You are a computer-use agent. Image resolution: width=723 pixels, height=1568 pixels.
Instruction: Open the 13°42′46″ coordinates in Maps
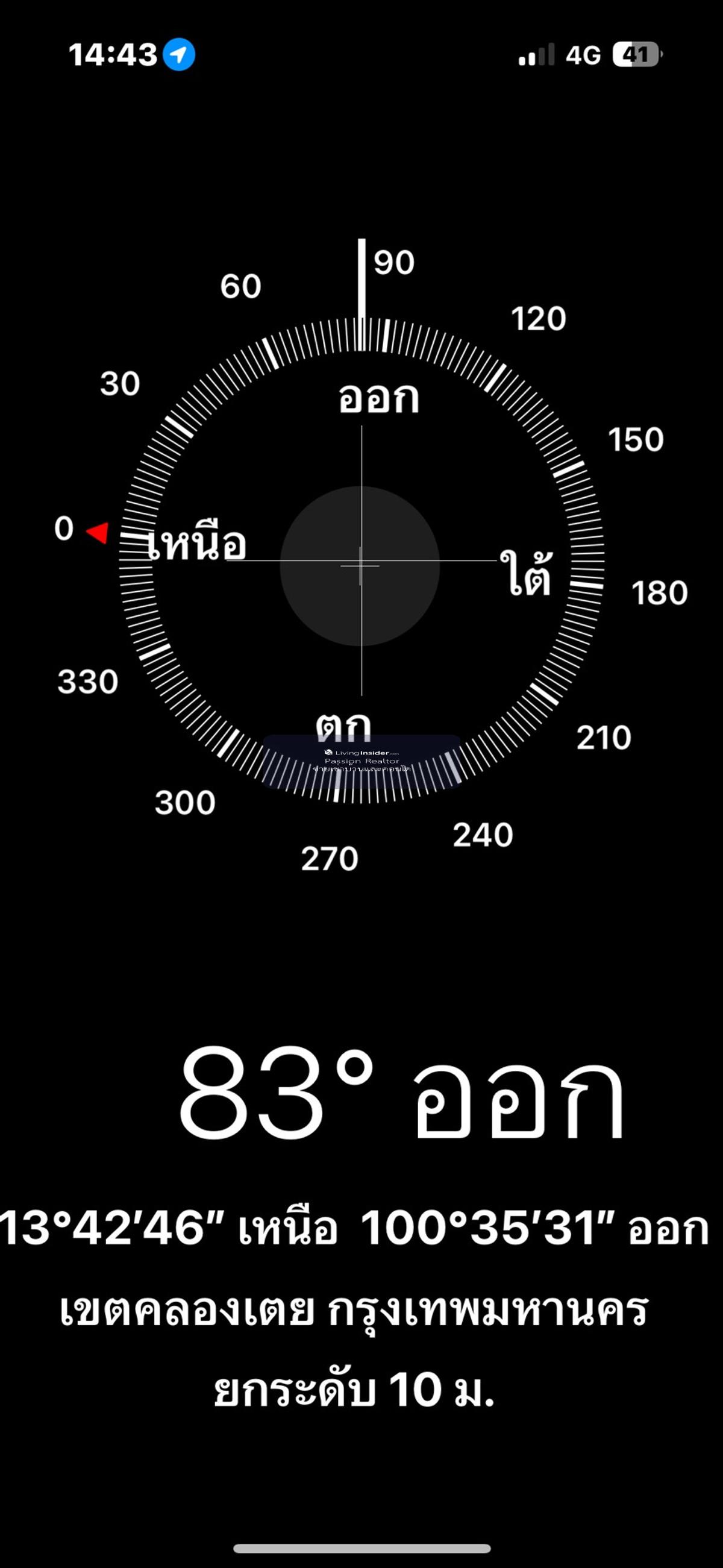point(355,1228)
